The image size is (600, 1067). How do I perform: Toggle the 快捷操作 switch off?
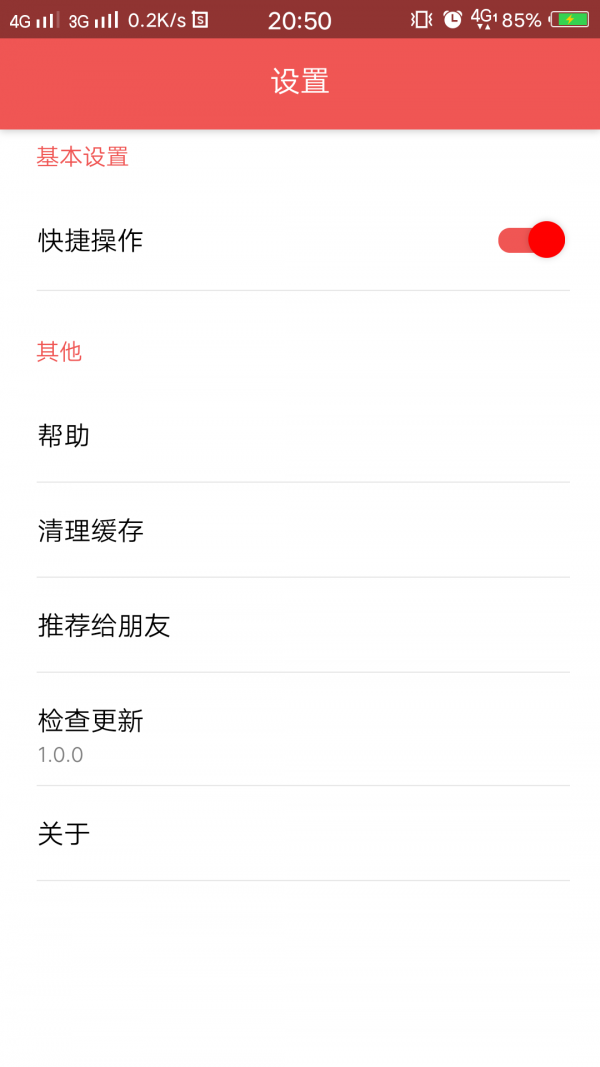pyautogui.click(x=531, y=240)
